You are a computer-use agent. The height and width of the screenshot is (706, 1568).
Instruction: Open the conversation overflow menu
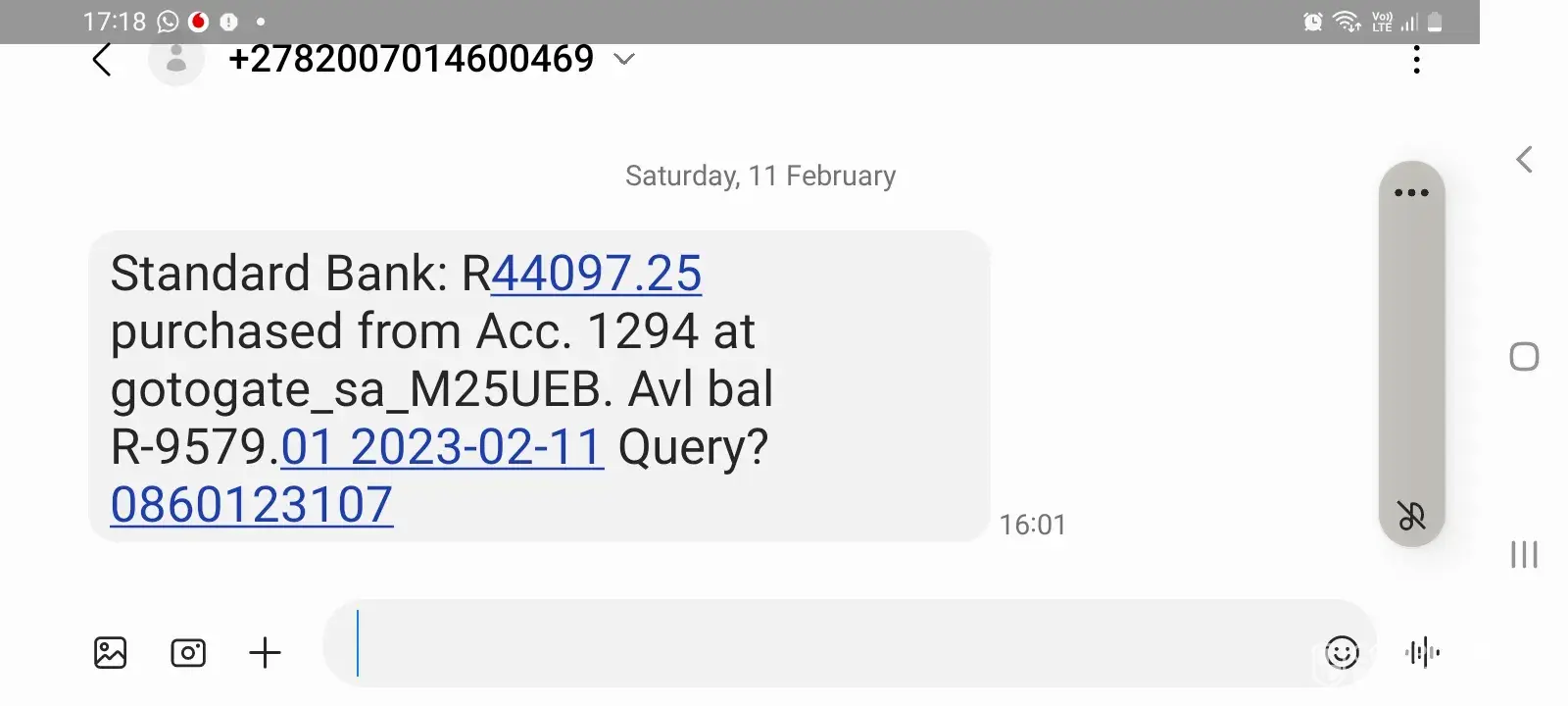1416,61
